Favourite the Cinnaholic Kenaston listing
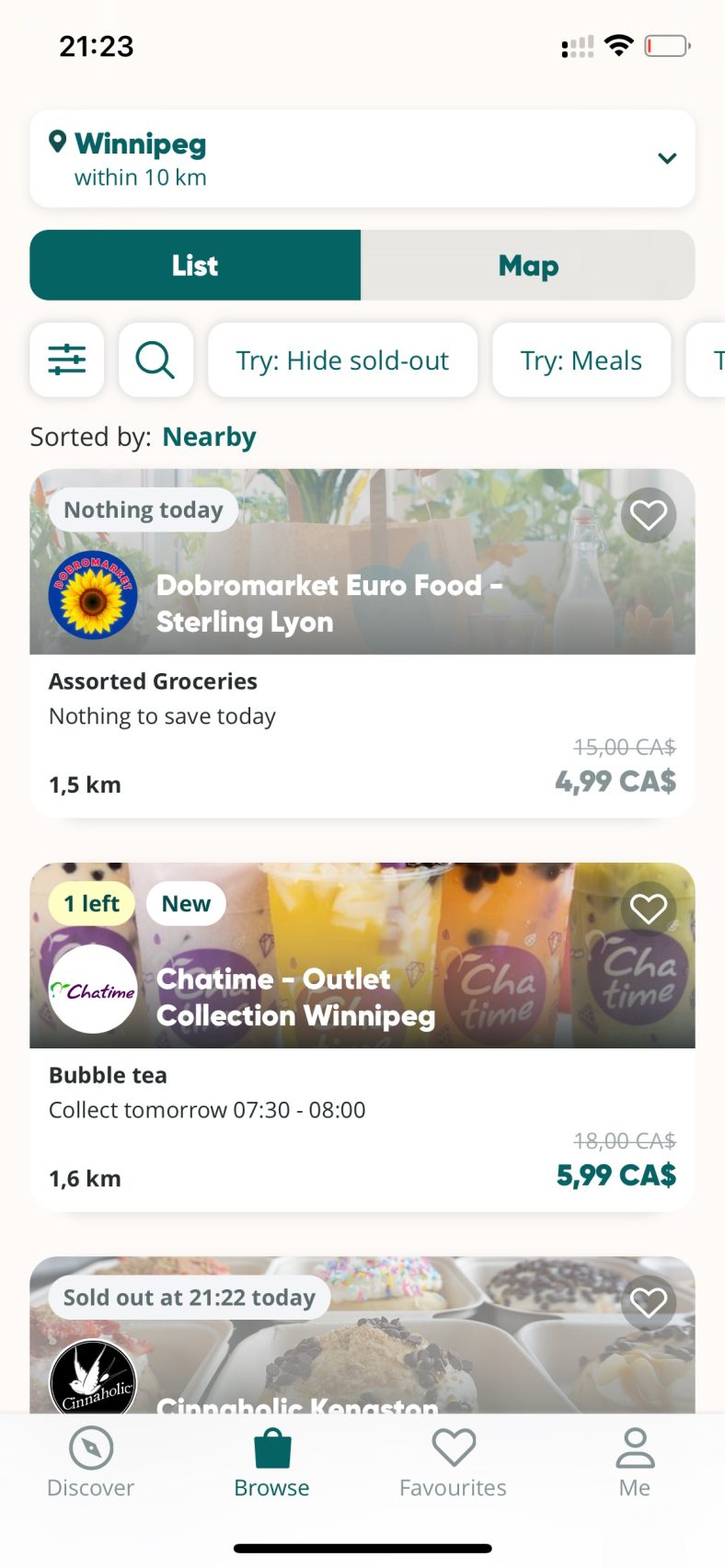Viewport: 725px width, 1568px height. click(x=649, y=1302)
